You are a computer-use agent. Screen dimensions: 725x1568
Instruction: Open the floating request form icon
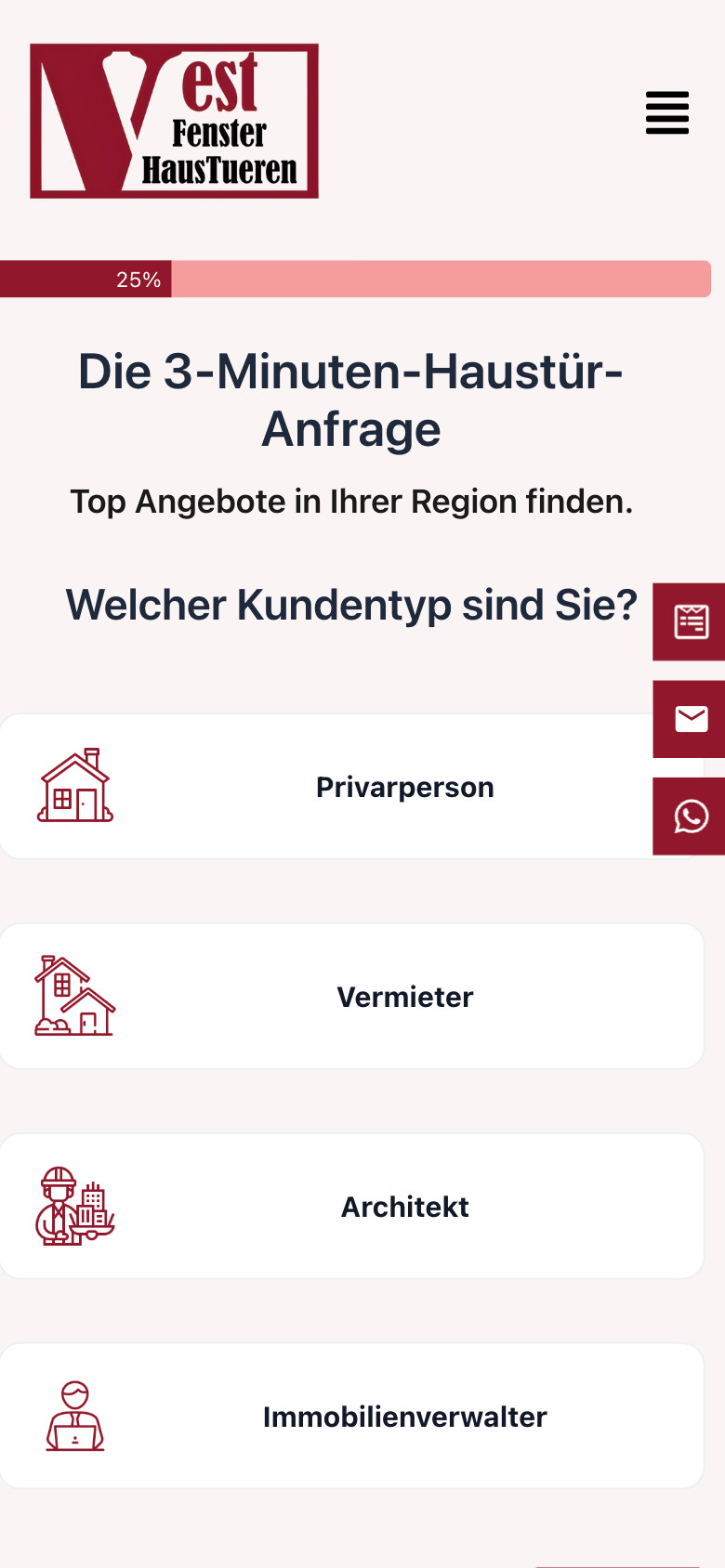tap(691, 621)
